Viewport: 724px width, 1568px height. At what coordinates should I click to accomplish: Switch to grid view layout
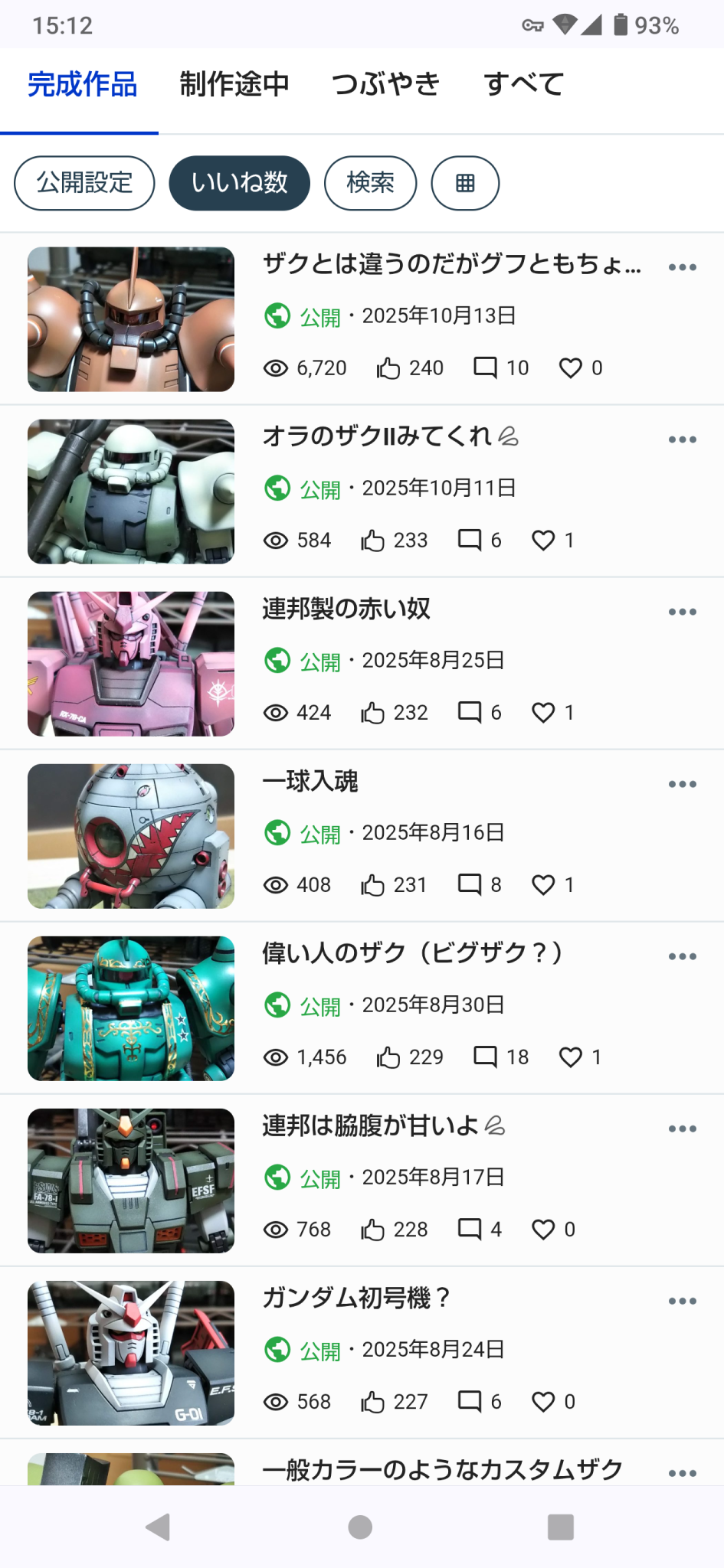pyautogui.click(x=465, y=183)
